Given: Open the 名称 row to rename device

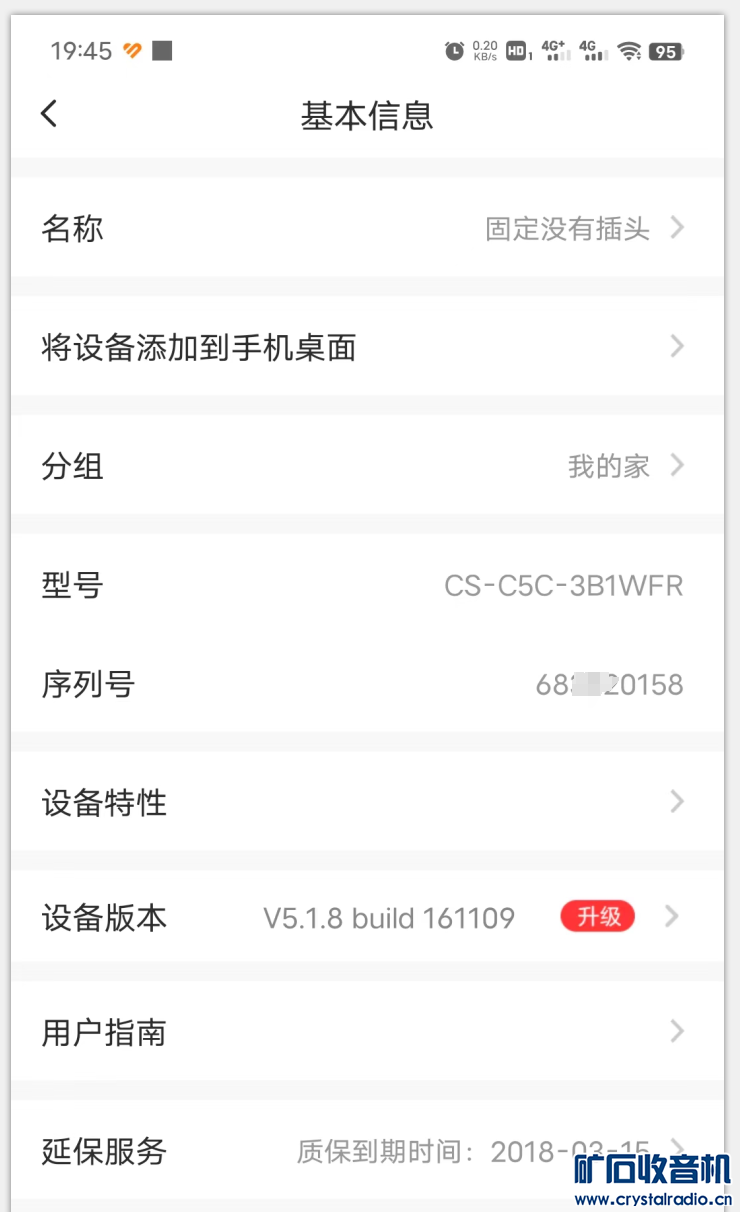Looking at the screenshot, I should coord(366,228).
